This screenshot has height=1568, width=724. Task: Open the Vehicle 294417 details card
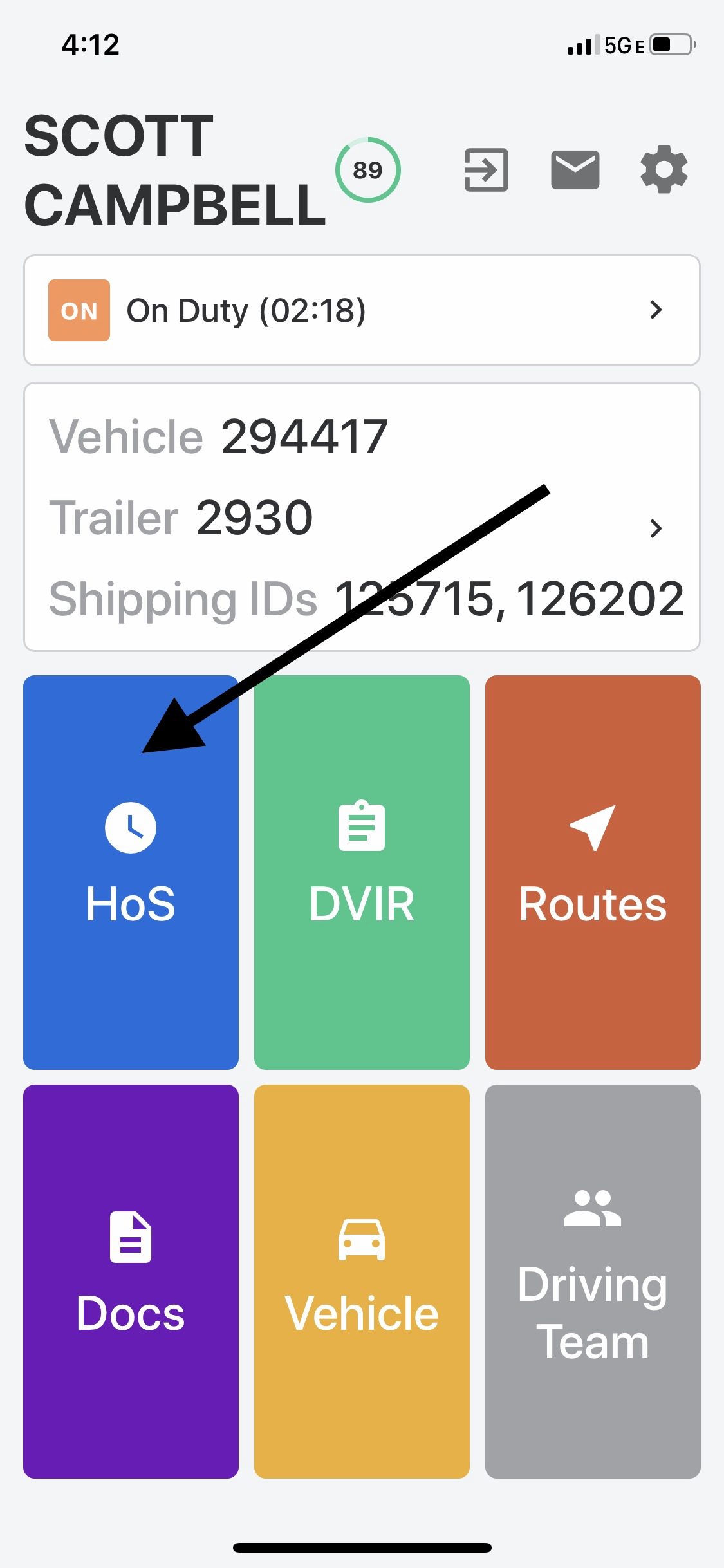362,517
